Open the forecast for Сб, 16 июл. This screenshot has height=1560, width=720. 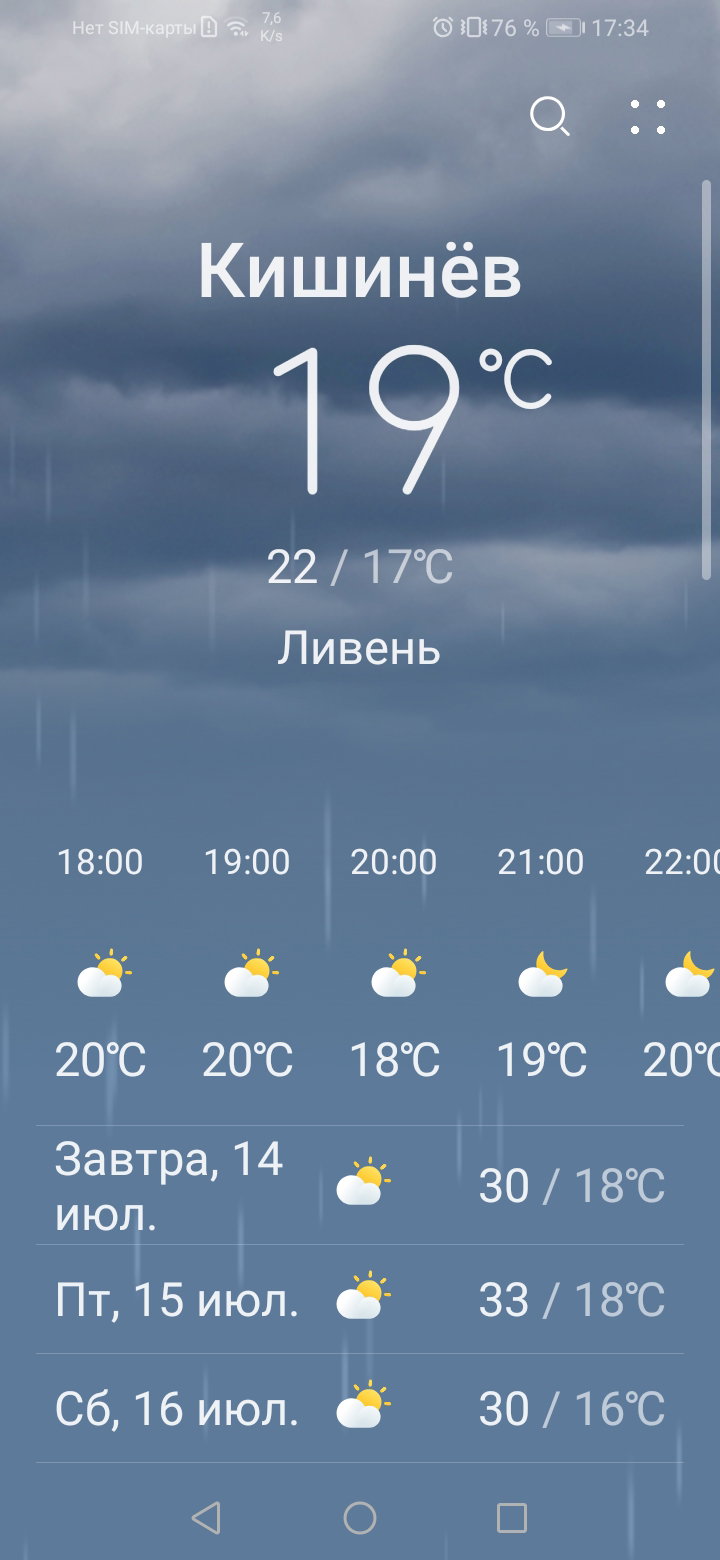(x=360, y=1408)
